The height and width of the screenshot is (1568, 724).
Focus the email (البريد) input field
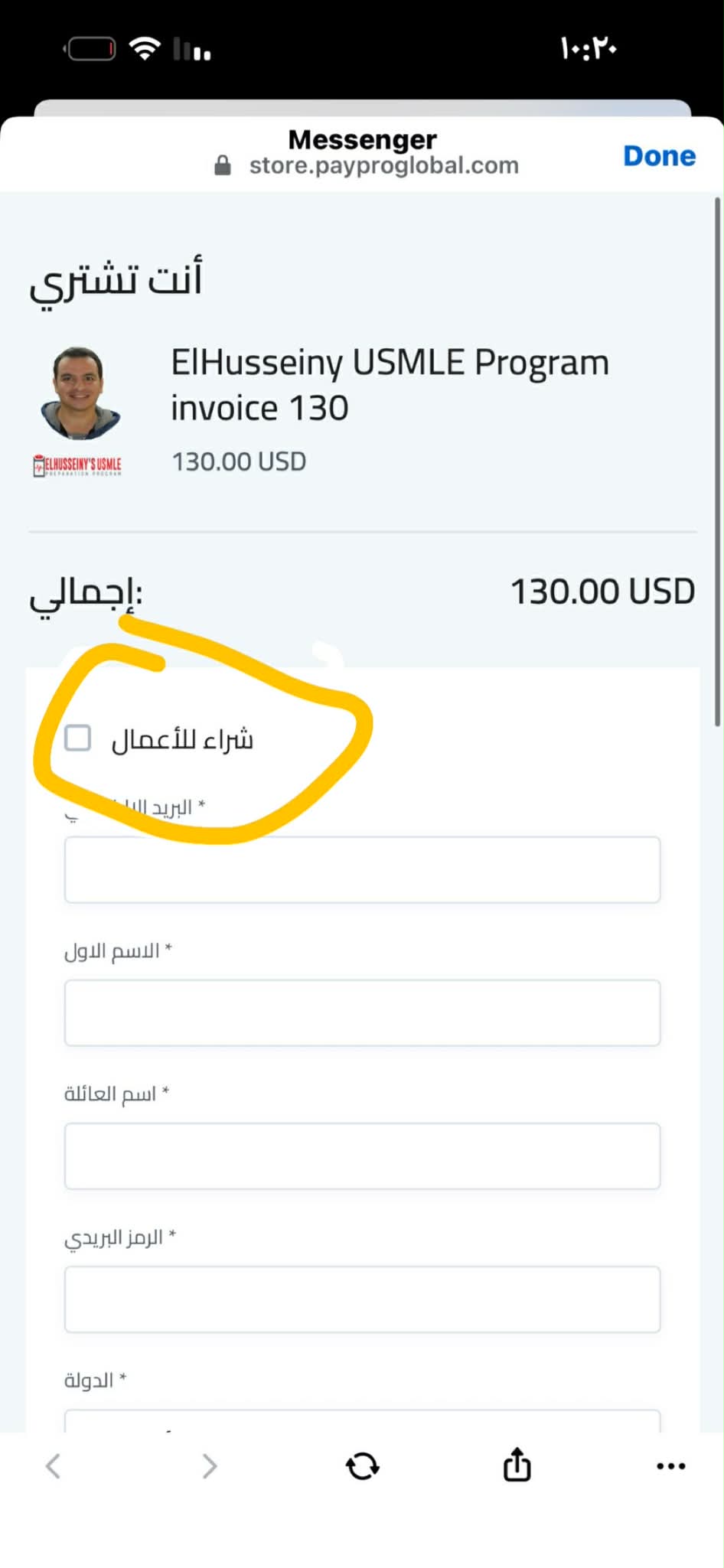362,870
